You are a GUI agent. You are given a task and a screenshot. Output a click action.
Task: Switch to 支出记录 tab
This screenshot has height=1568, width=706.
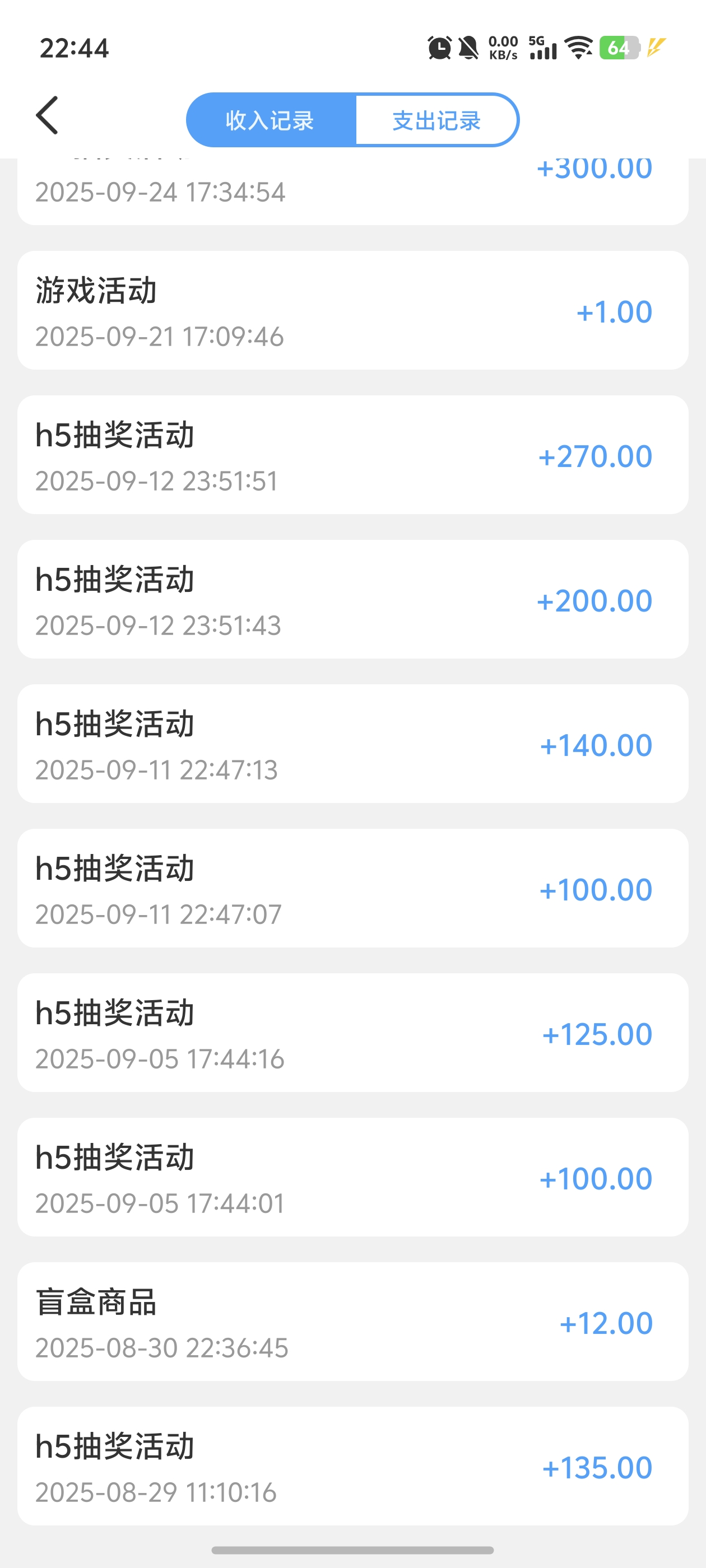point(436,120)
